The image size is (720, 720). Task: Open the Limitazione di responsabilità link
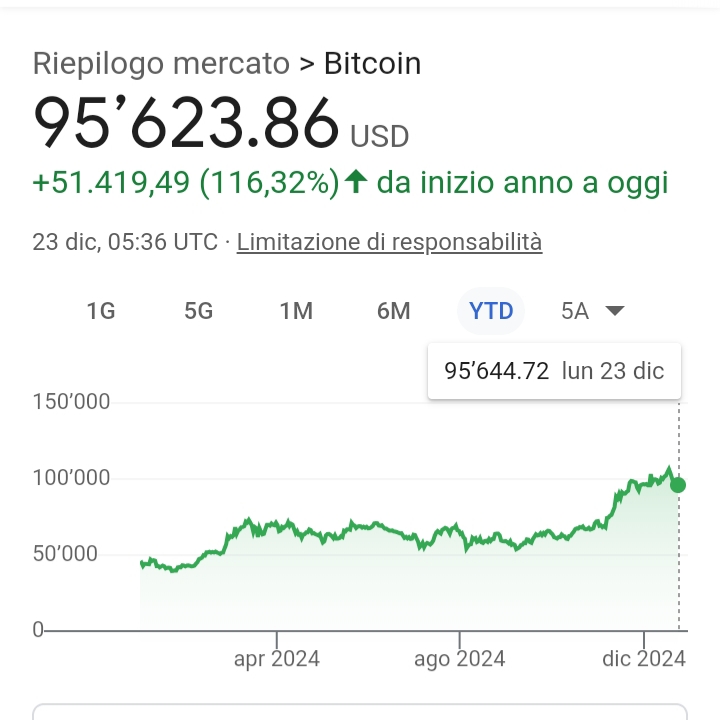pyautogui.click(x=389, y=242)
